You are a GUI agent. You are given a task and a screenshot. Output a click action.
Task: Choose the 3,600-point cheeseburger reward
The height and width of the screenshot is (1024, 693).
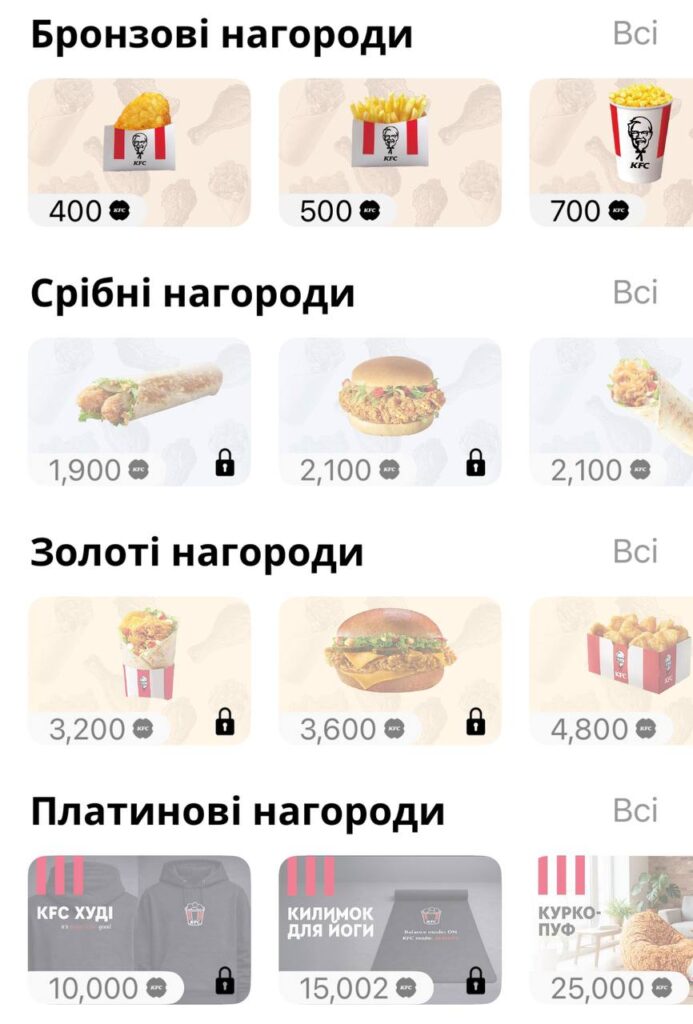389,670
